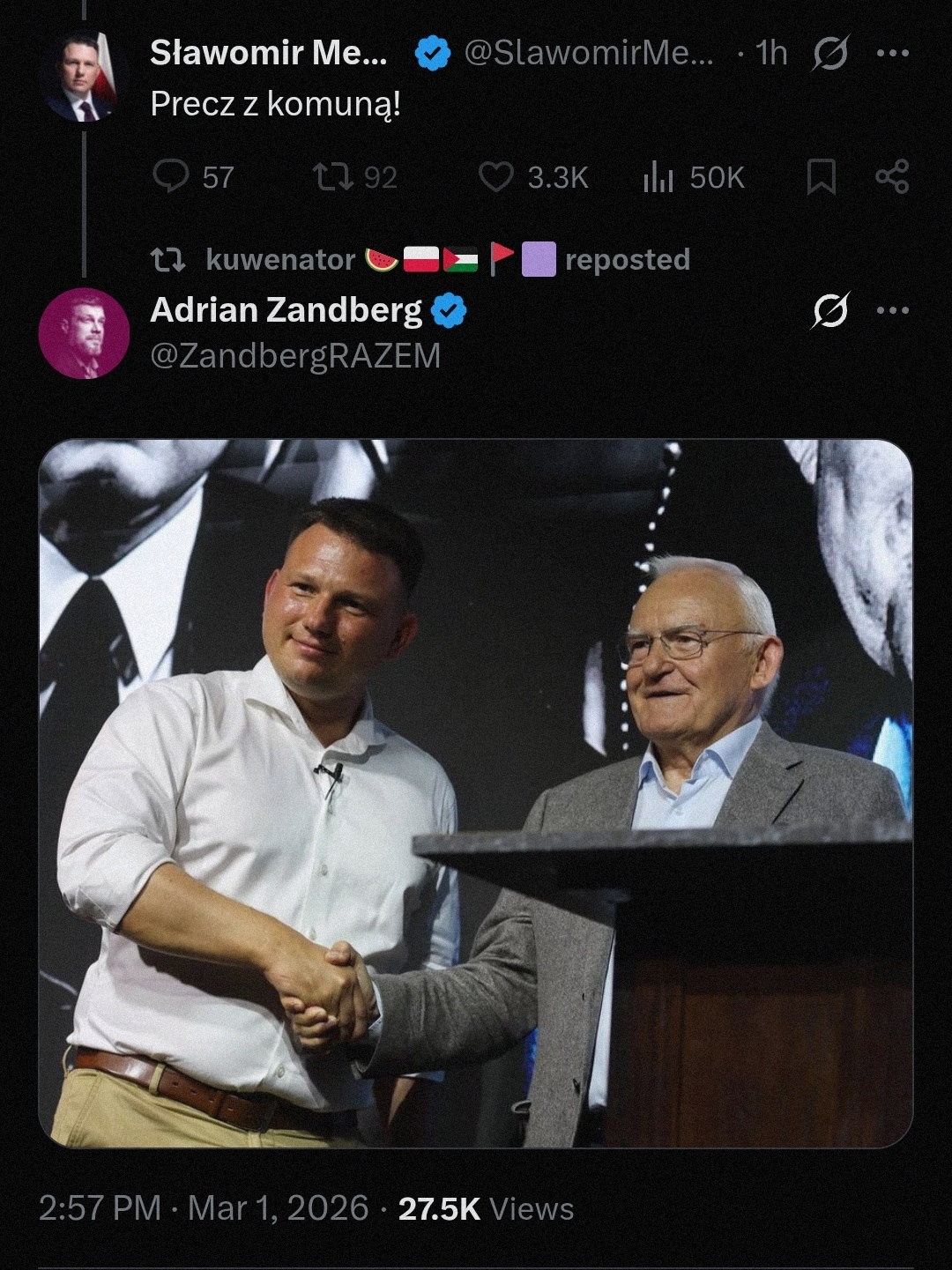Repost Sławomir Mentzen's post
This screenshot has height=1270, width=952.
pyautogui.click(x=334, y=176)
